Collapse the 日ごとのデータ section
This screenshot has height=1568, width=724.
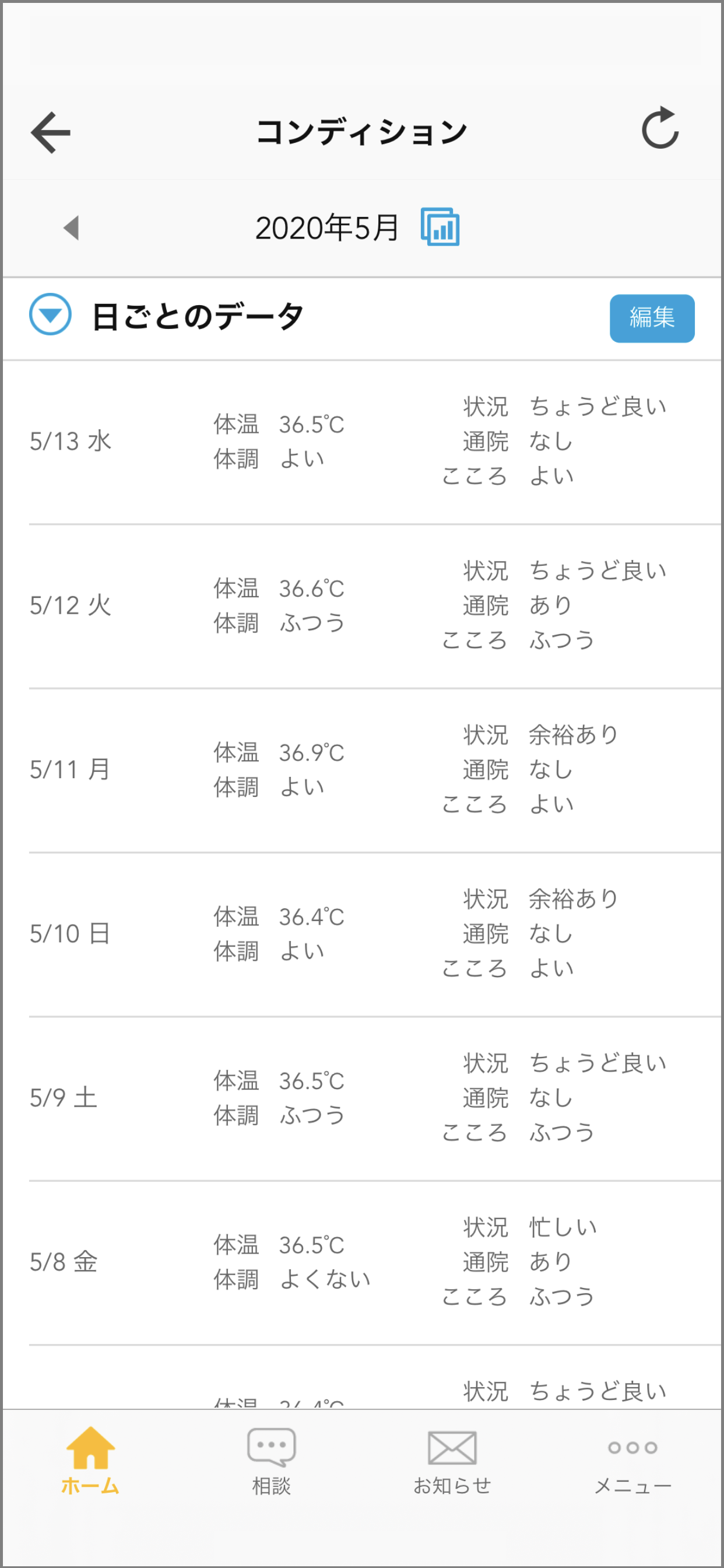pyautogui.click(x=51, y=314)
